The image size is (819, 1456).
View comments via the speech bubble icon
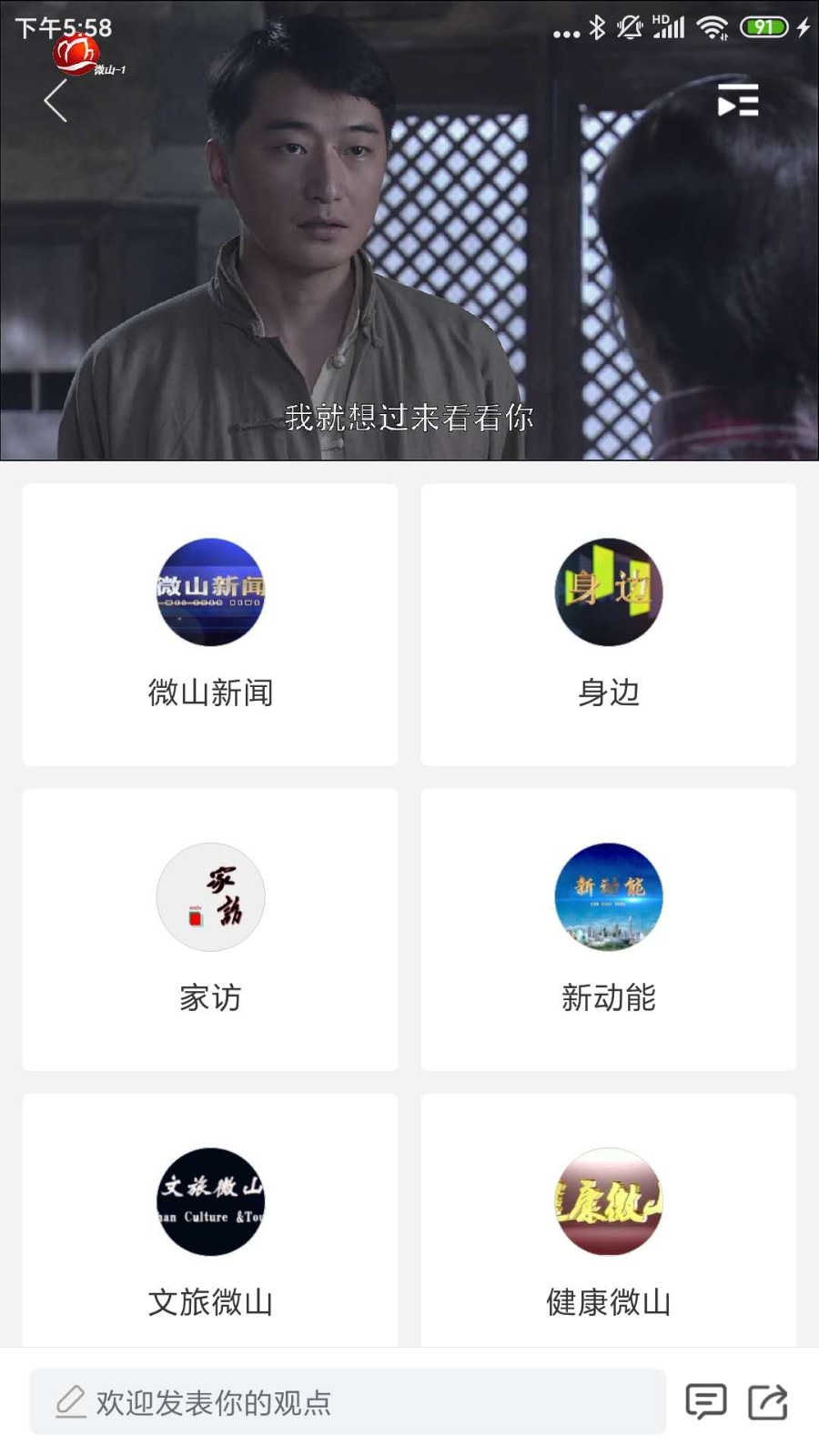[x=706, y=1402]
